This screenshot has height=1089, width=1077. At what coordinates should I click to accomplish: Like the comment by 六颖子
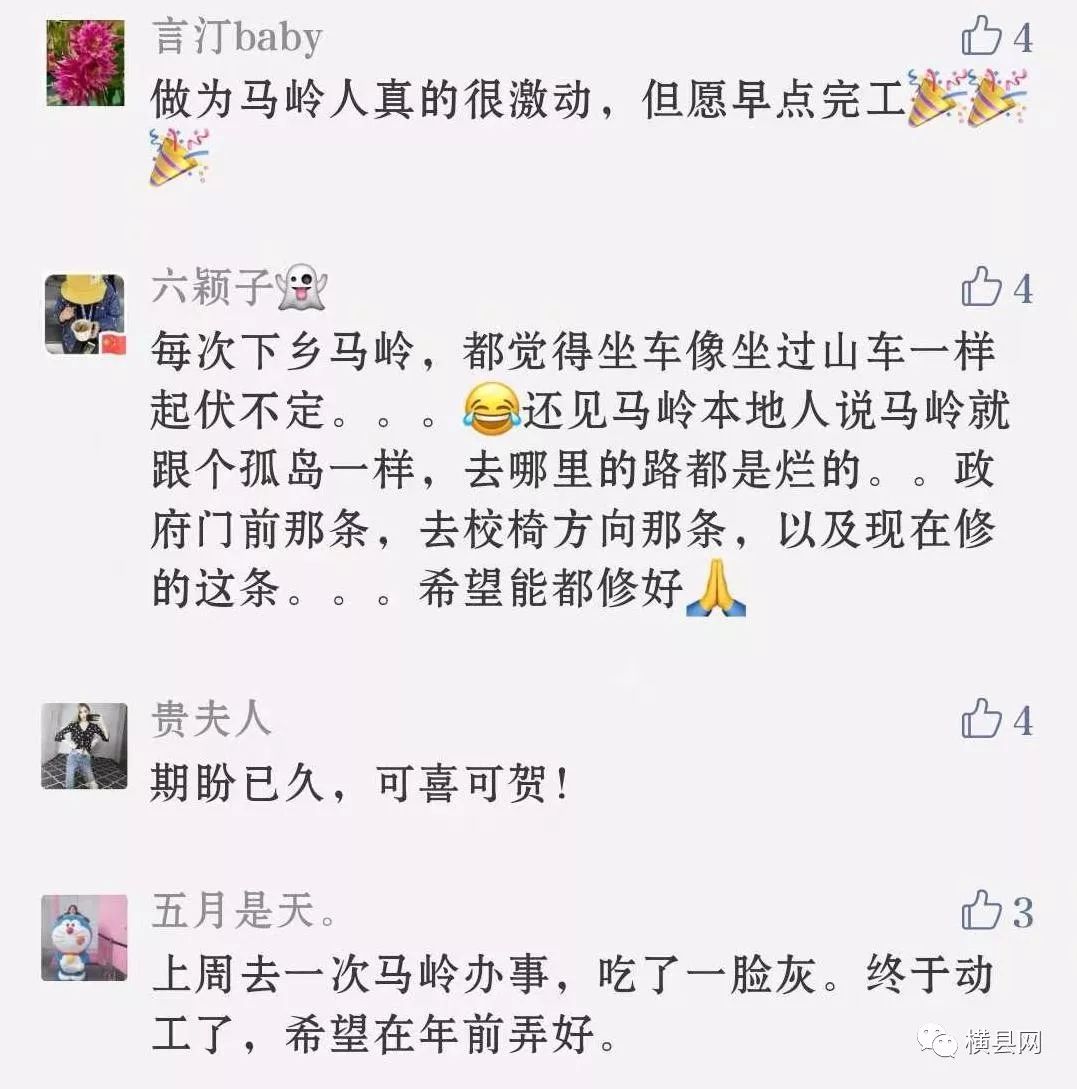[x=982, y=288]
